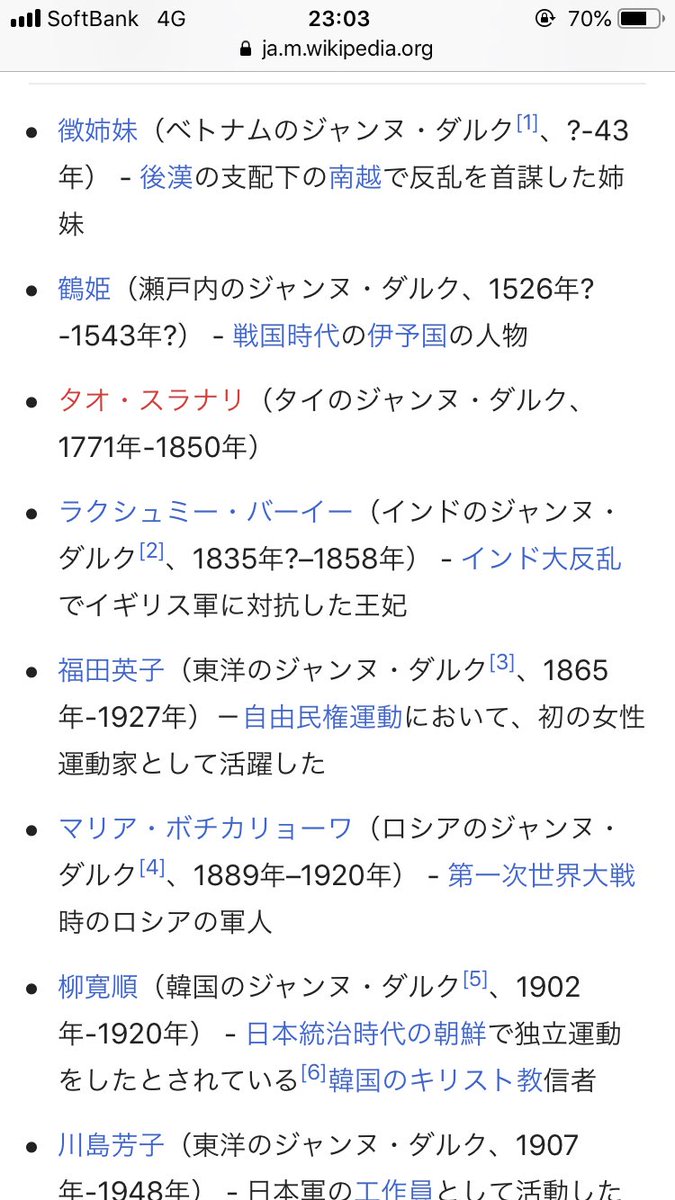Follow the 後漢 link
Screen dimensions: 675x1200
click(x=165, y=178)
